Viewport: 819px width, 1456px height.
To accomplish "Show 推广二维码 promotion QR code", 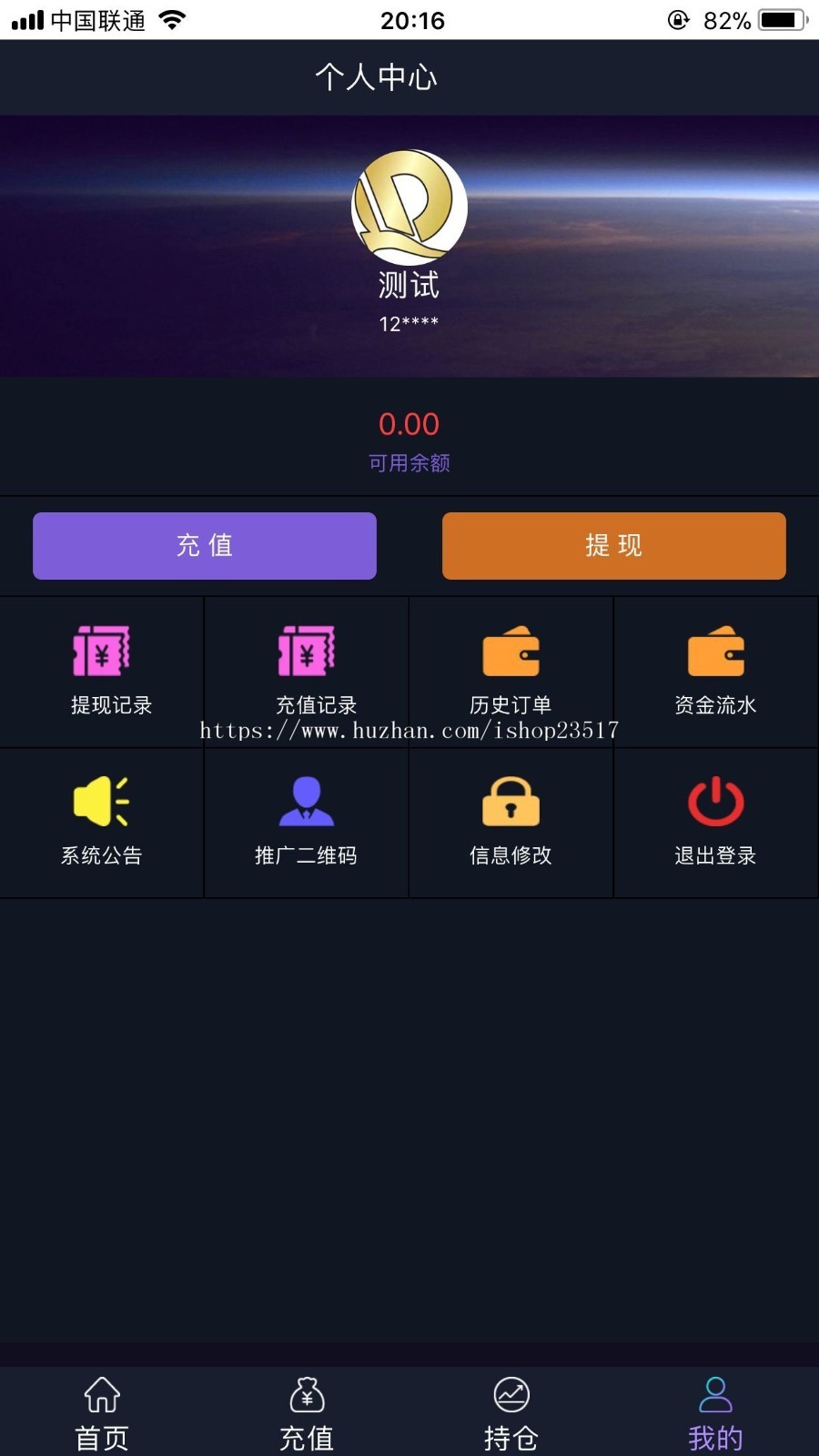I will coord(307,821).
